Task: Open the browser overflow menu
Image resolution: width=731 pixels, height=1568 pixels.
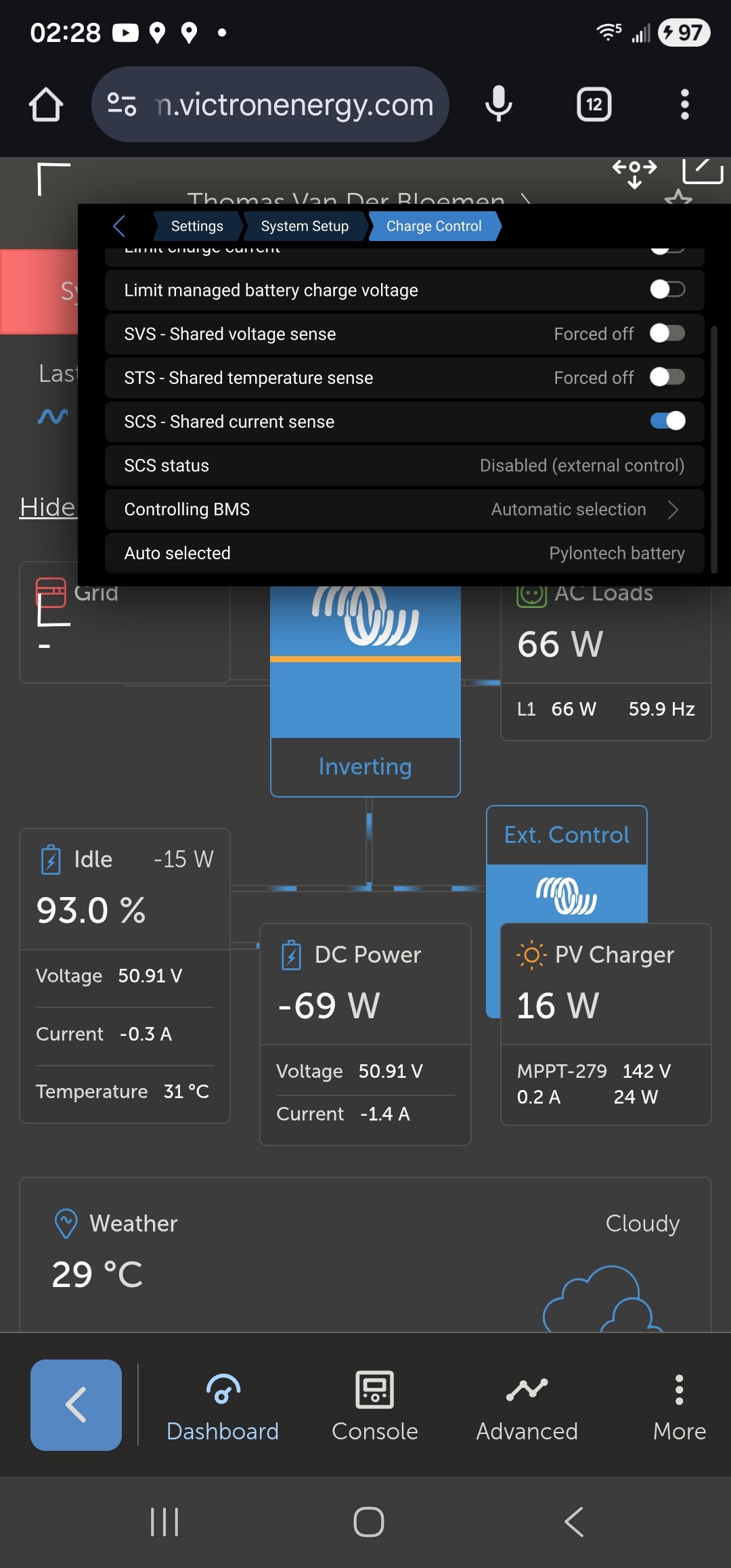Action: click(684, 104)
